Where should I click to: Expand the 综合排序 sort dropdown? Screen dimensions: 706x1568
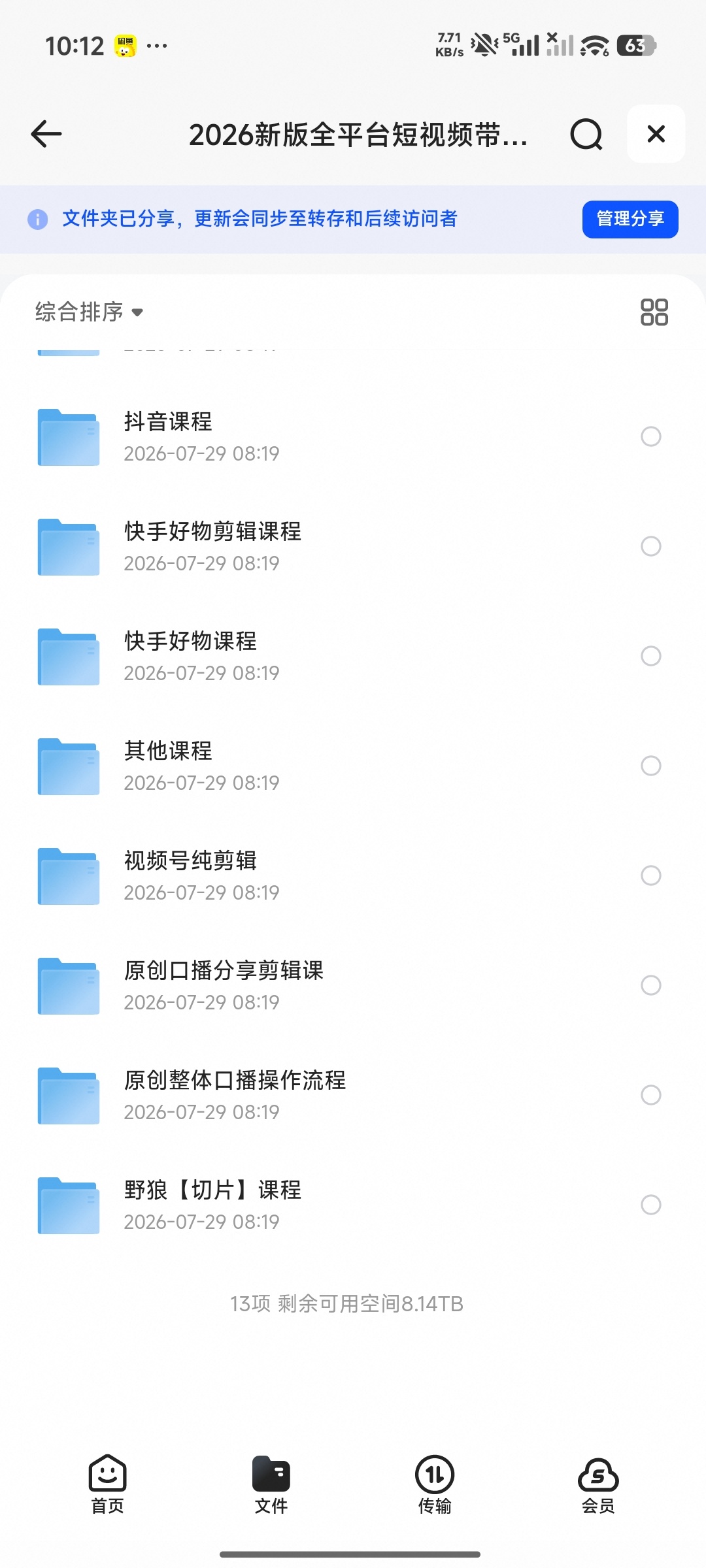[x=89, y=312]
